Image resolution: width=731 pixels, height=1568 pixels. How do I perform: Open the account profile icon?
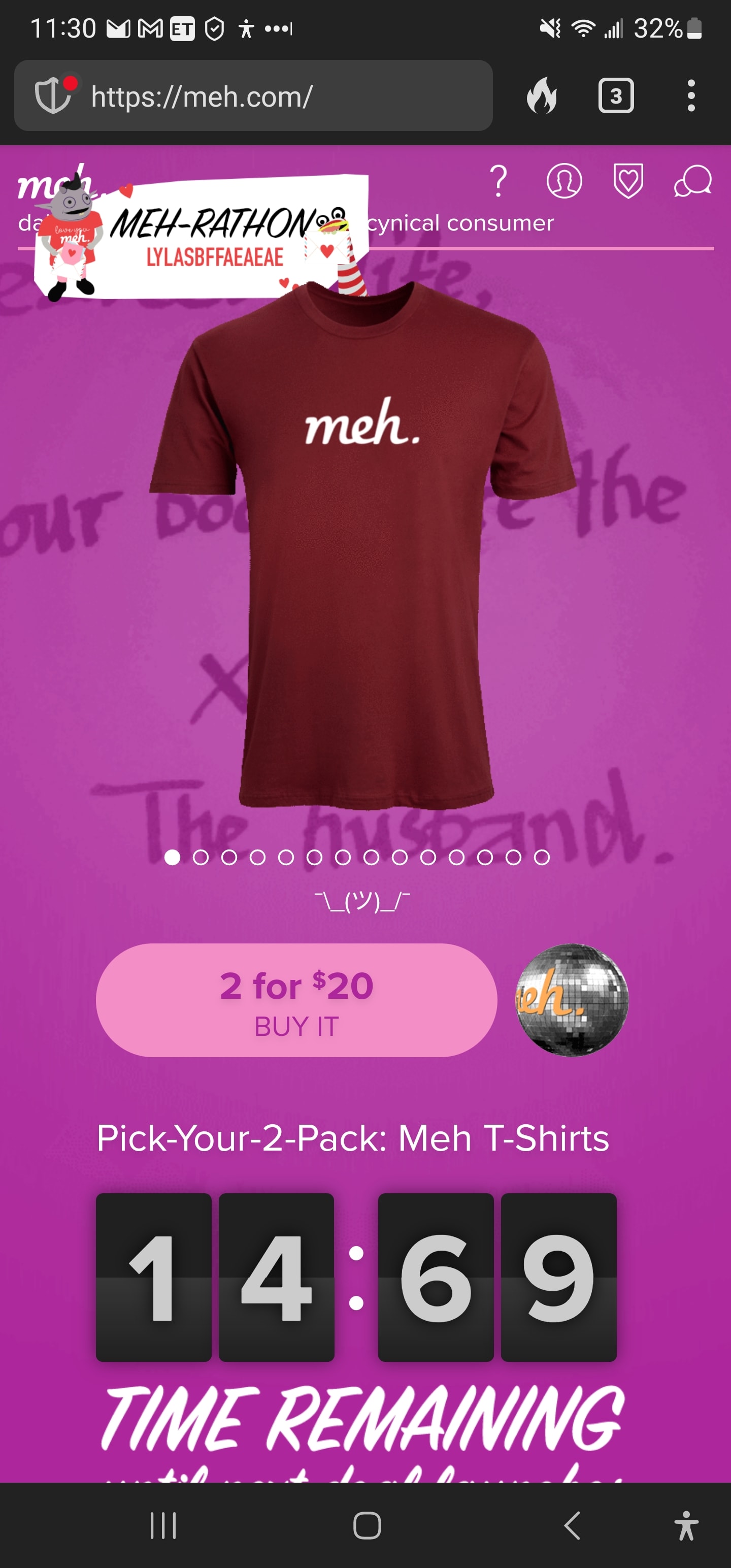(x=564, y=181)
